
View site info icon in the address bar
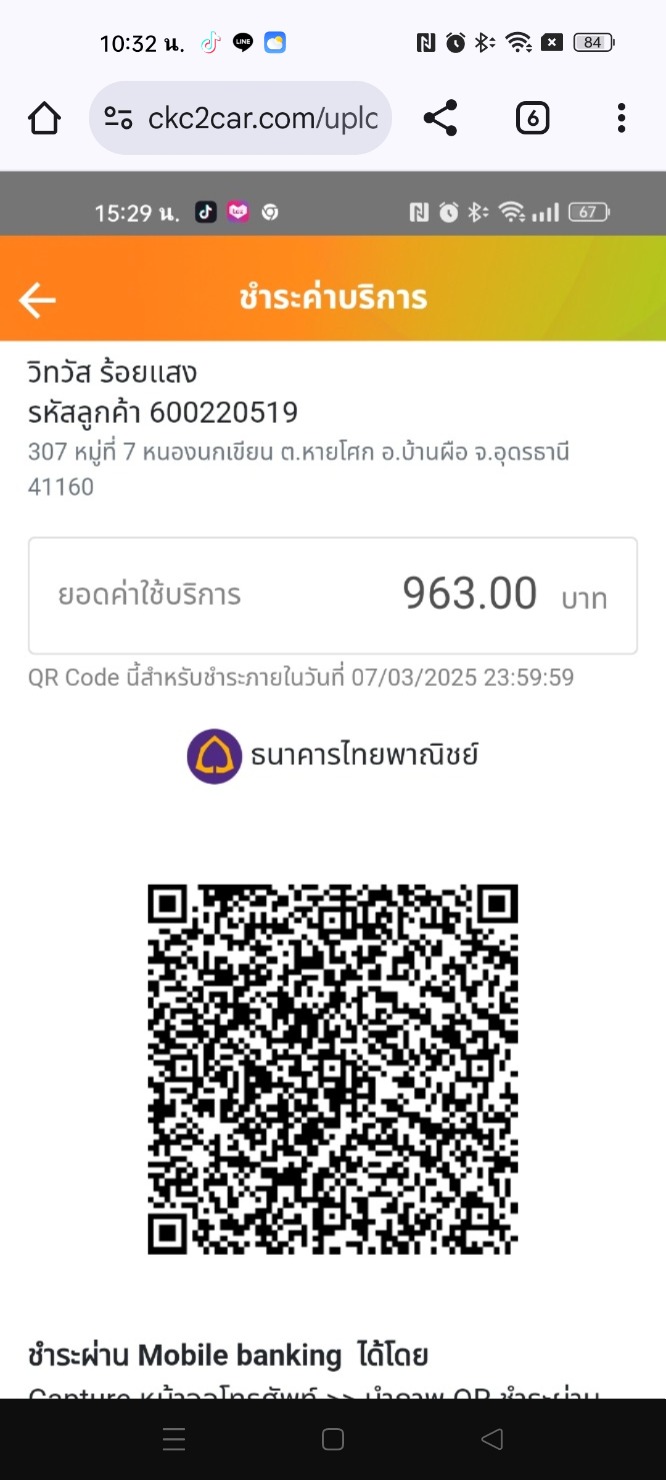[119, 119]
